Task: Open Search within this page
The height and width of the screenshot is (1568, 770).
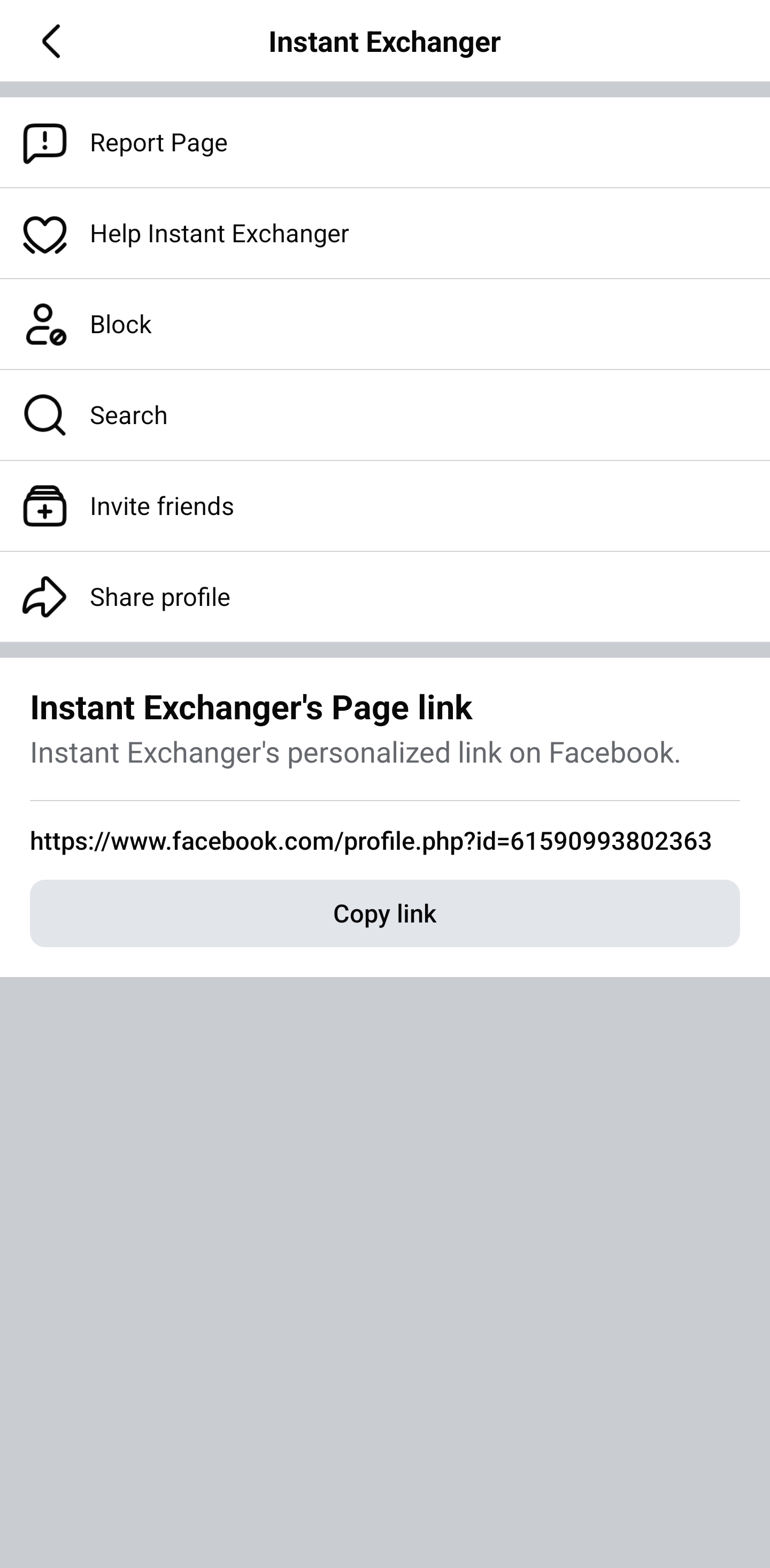Action: [384, 415]
